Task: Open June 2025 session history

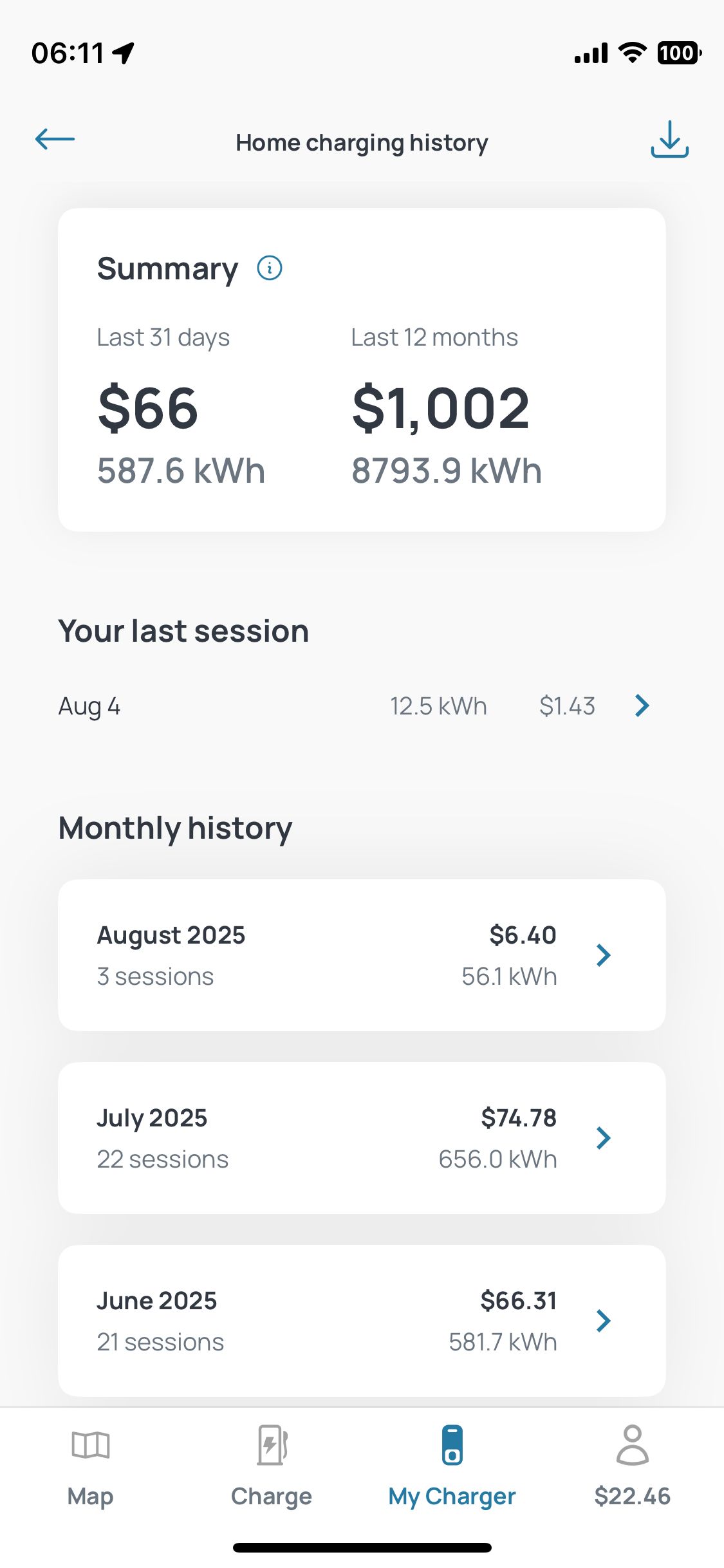Action: coord(603,1321)
